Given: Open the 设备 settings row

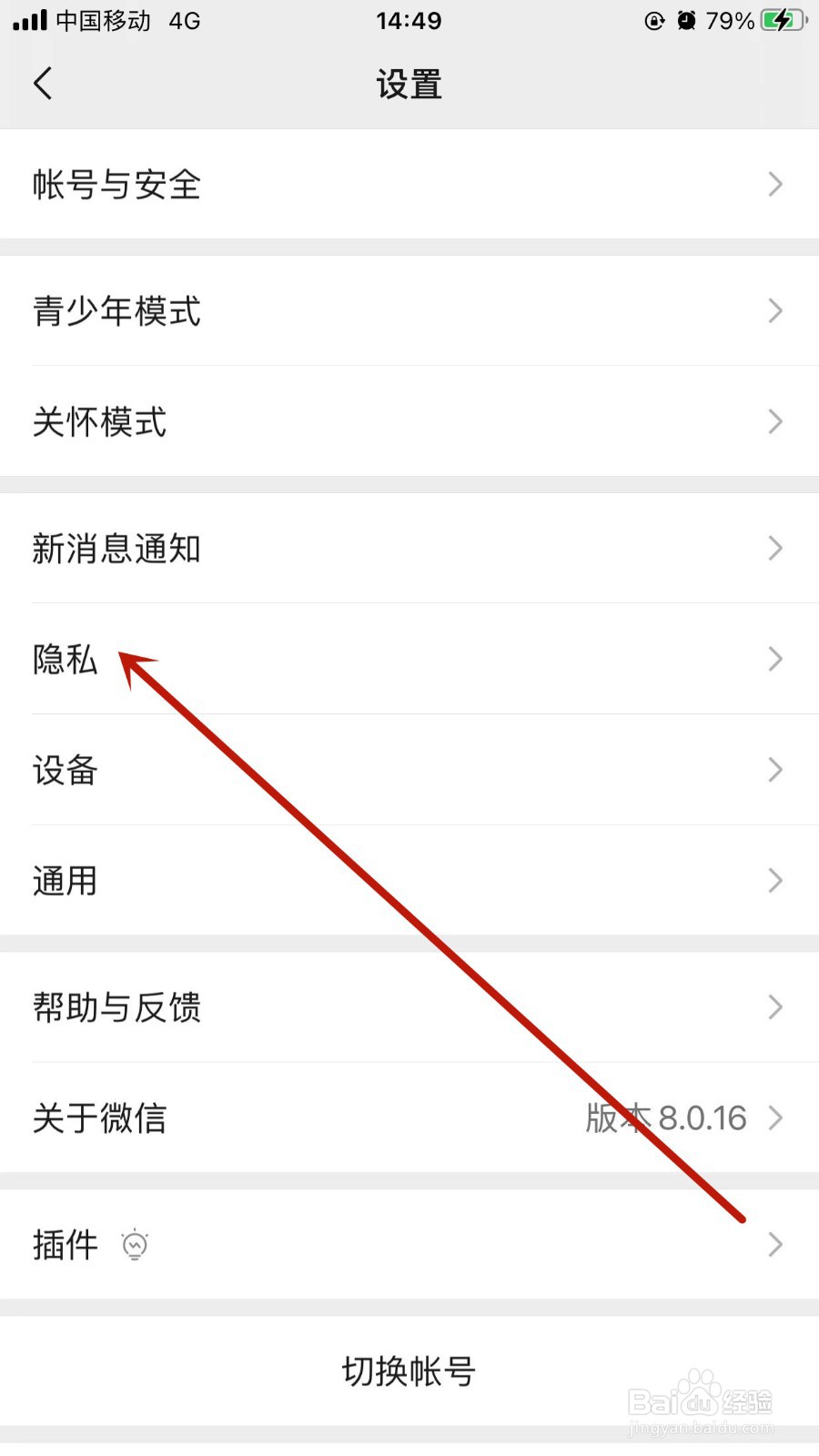Looking at the screenshot, I should pyautogui.click(x=409, y=770).
